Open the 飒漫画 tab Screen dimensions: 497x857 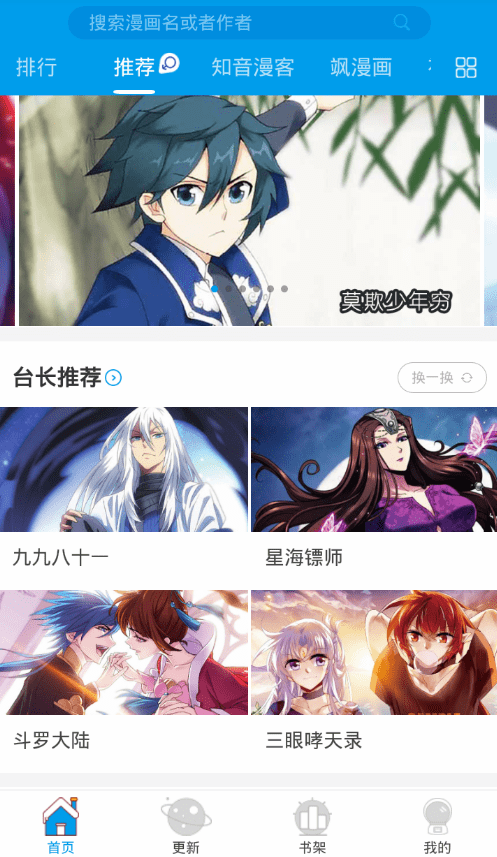click(361, 67)
